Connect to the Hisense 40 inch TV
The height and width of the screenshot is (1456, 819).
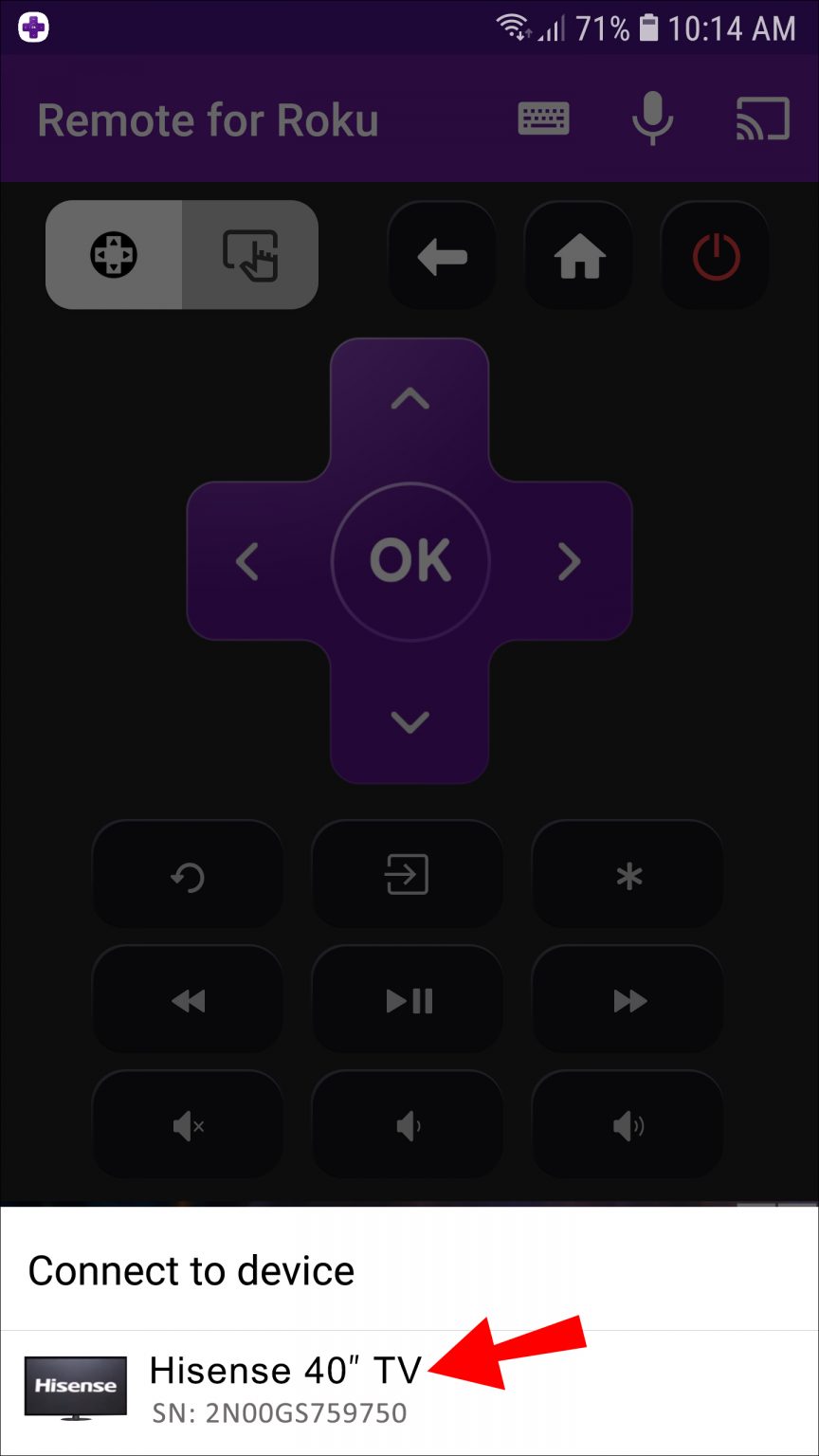tap(284, 1369)
